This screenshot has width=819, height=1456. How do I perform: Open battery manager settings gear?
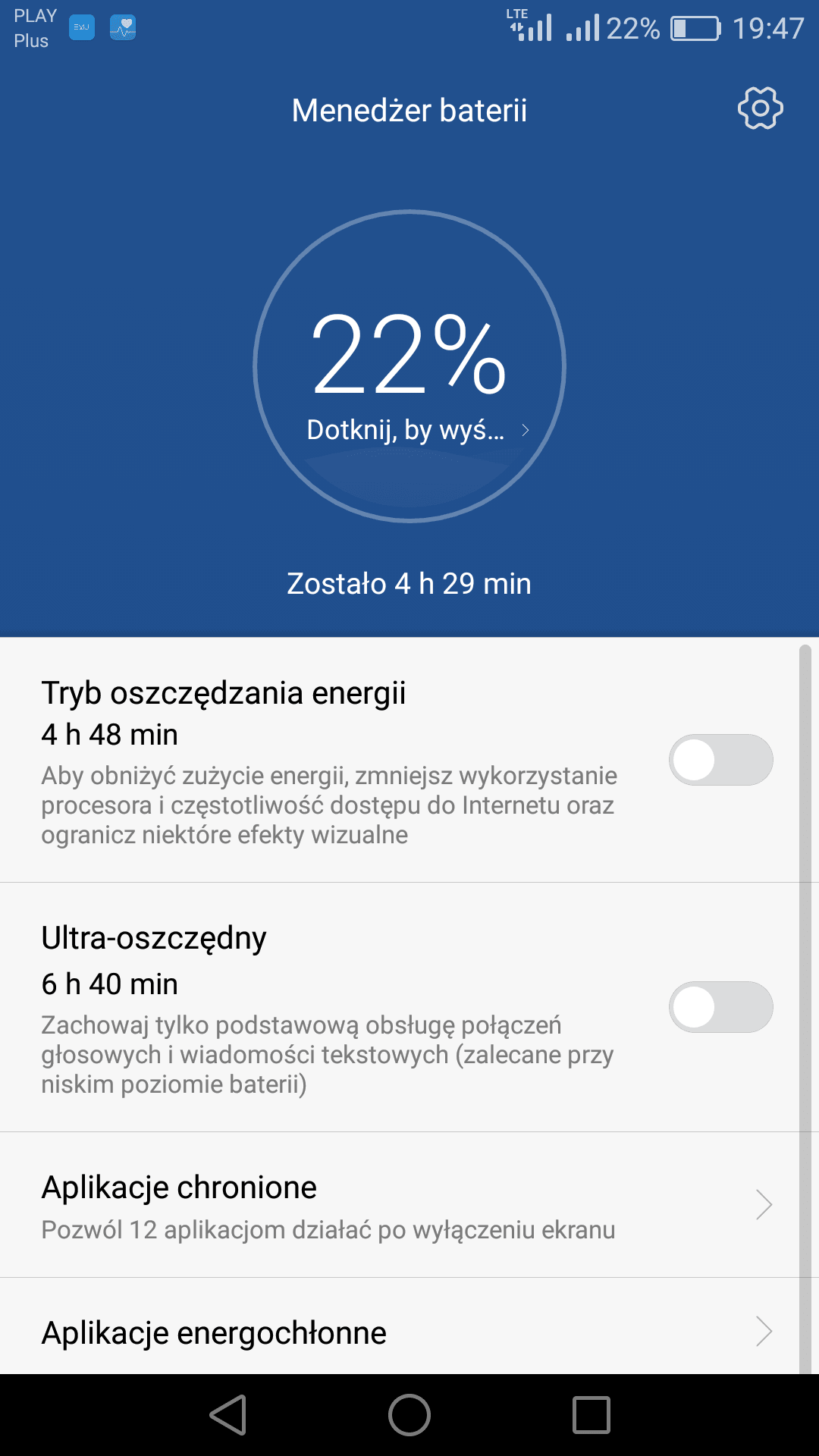[760, 108]
